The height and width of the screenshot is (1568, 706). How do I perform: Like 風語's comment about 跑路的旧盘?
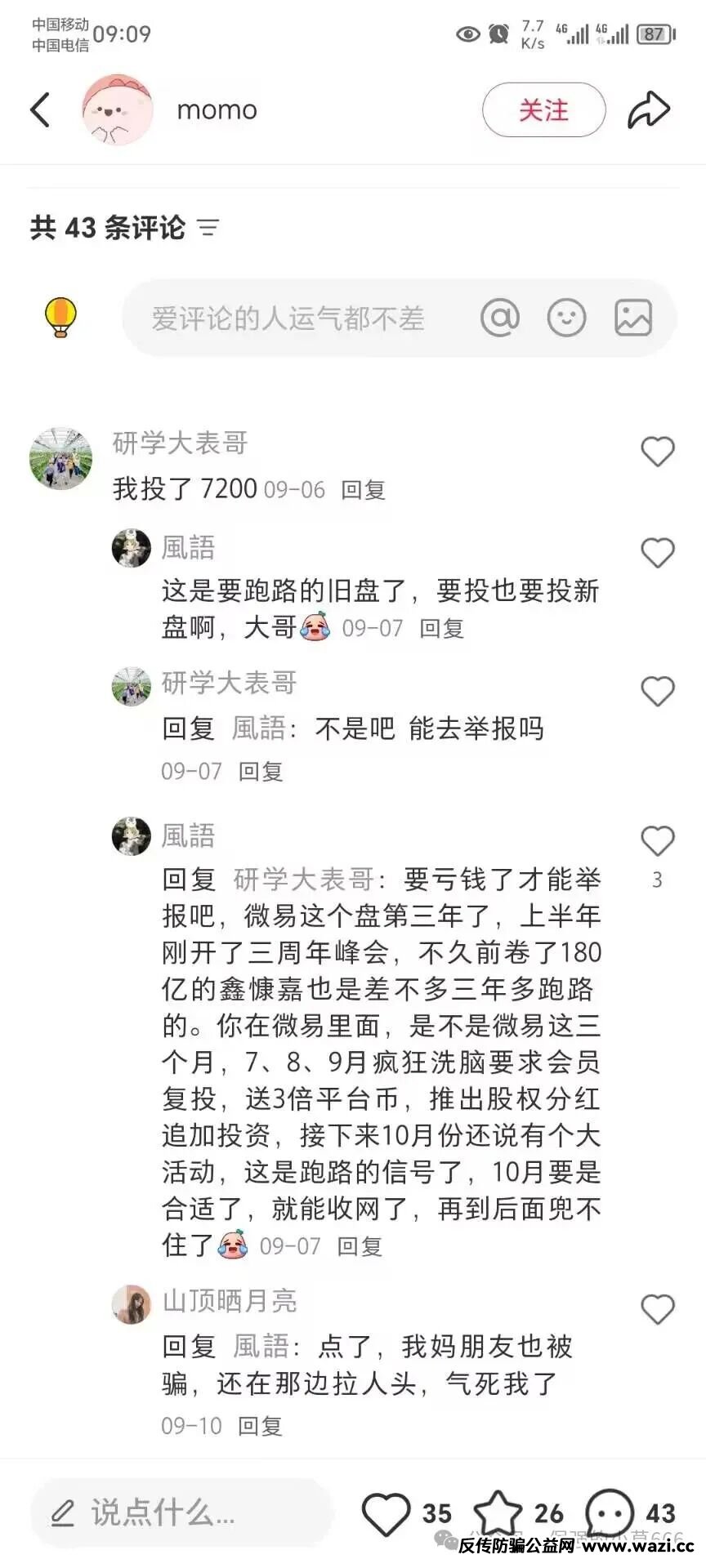pos(657,553)
